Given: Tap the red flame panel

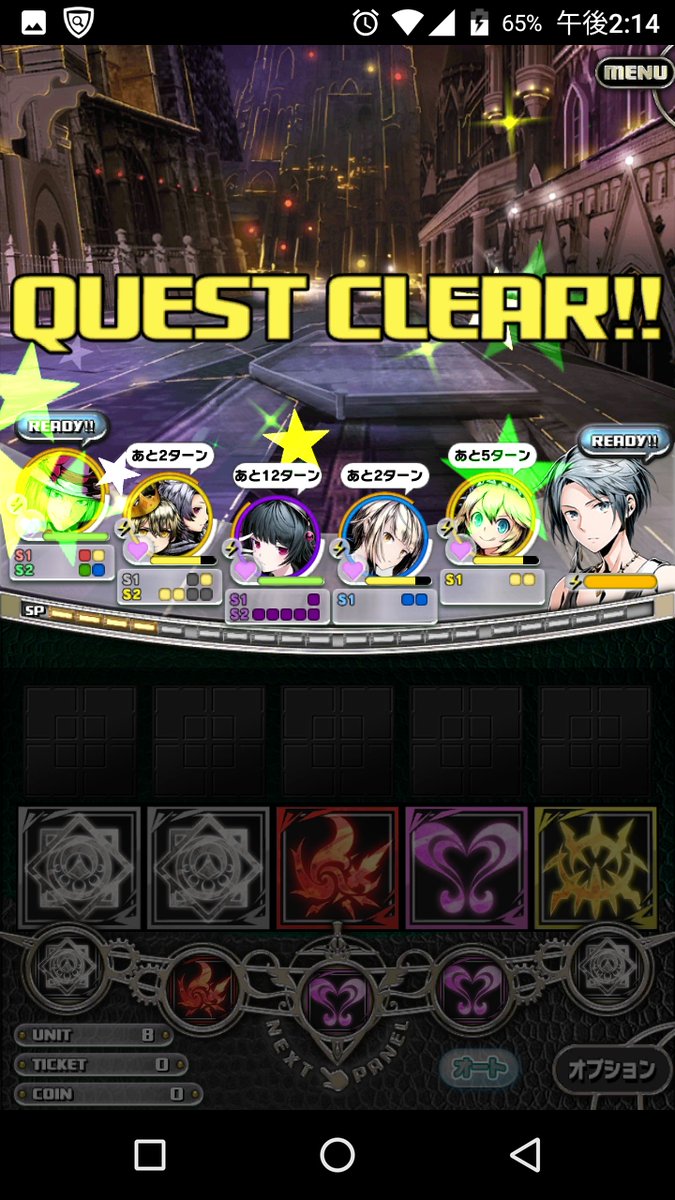Looking at the screenshot, I should pos(336,869).
